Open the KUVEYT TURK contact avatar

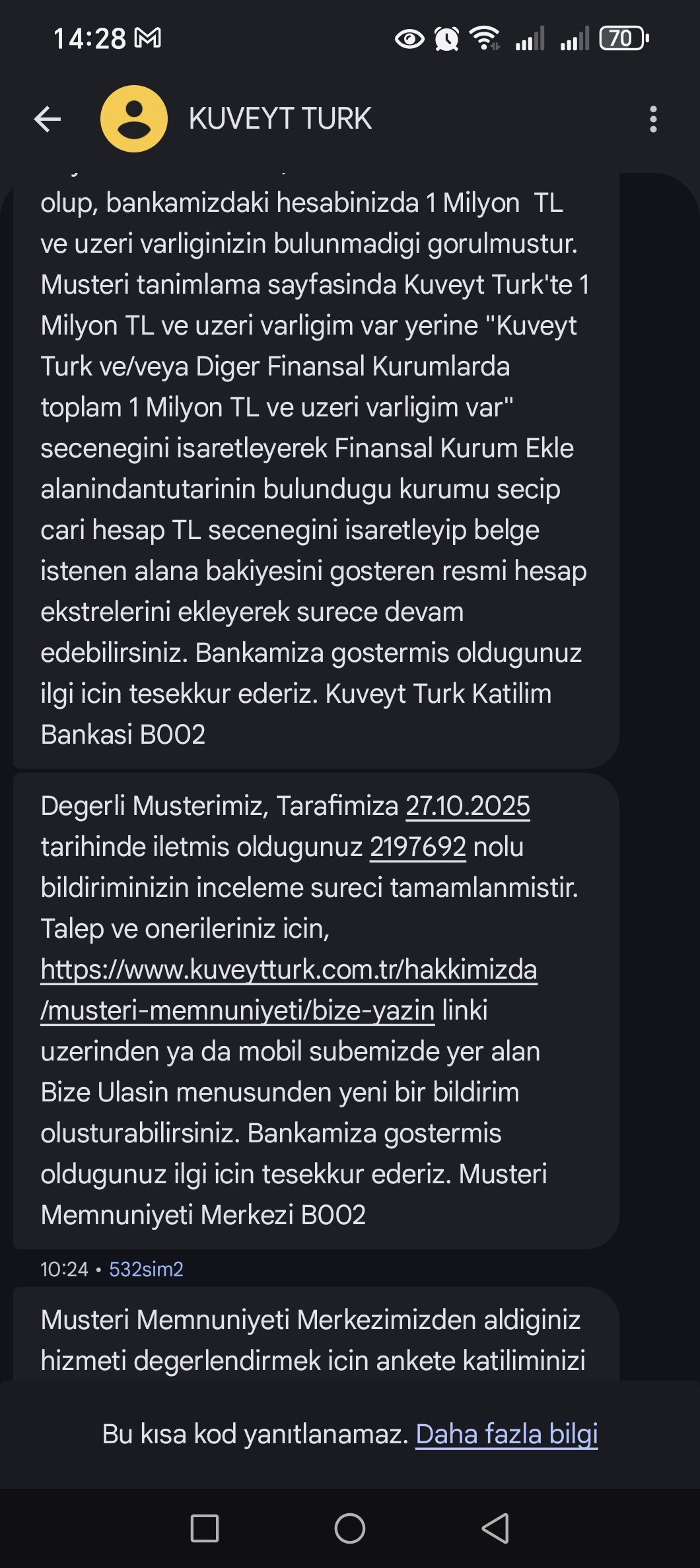[x=134, y=119]
